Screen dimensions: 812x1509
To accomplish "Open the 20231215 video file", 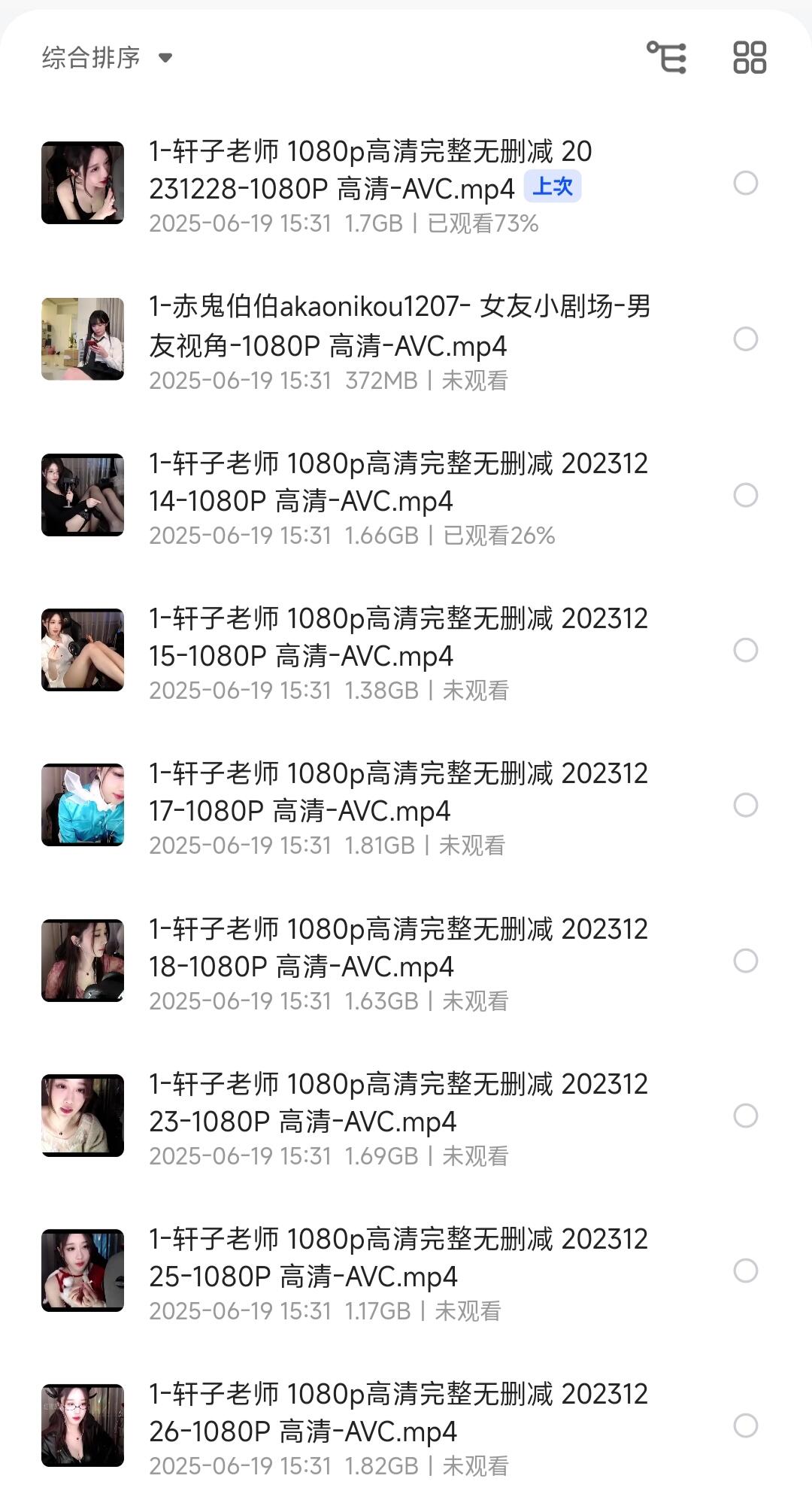I will pyautogui.click(x=398, y=637).
